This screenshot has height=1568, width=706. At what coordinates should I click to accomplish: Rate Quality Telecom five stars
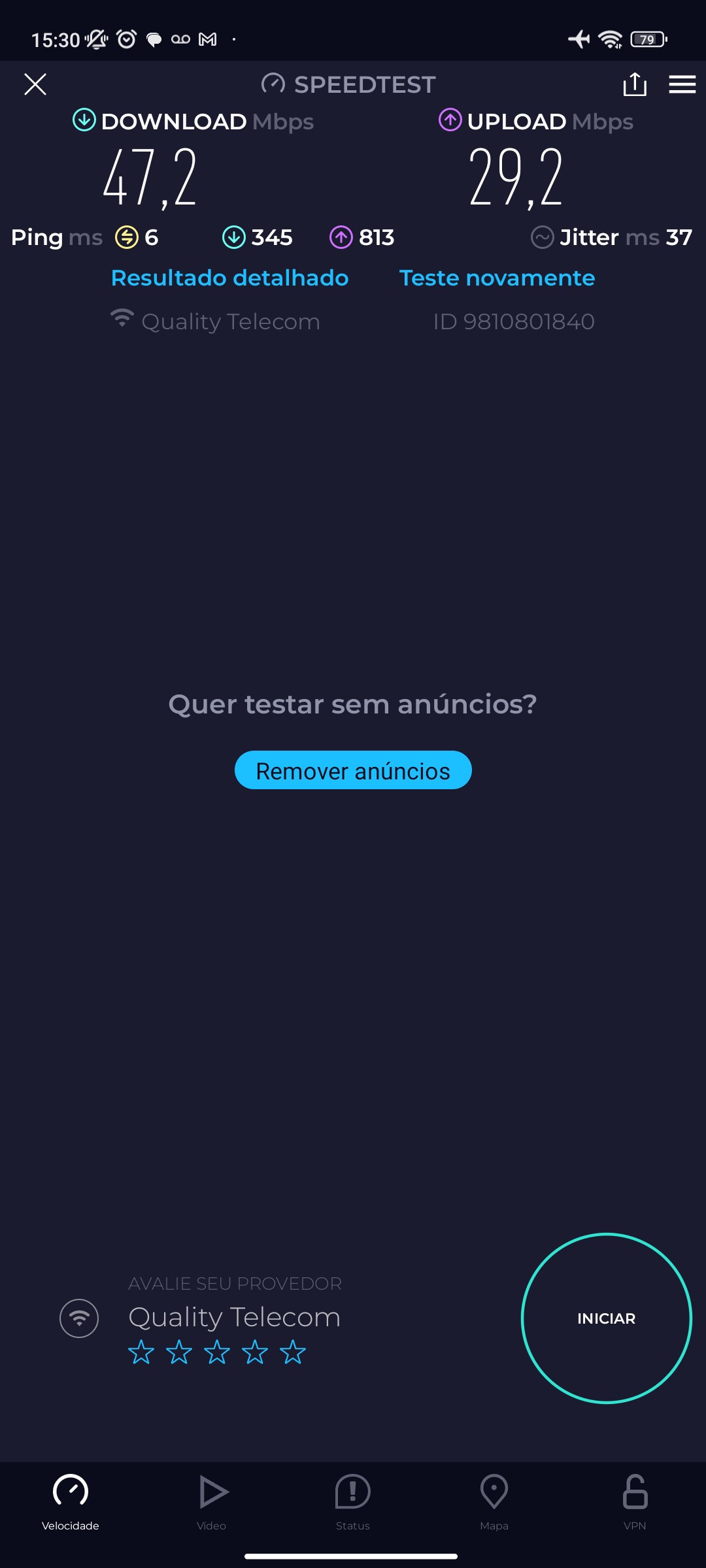[293, 1352]
